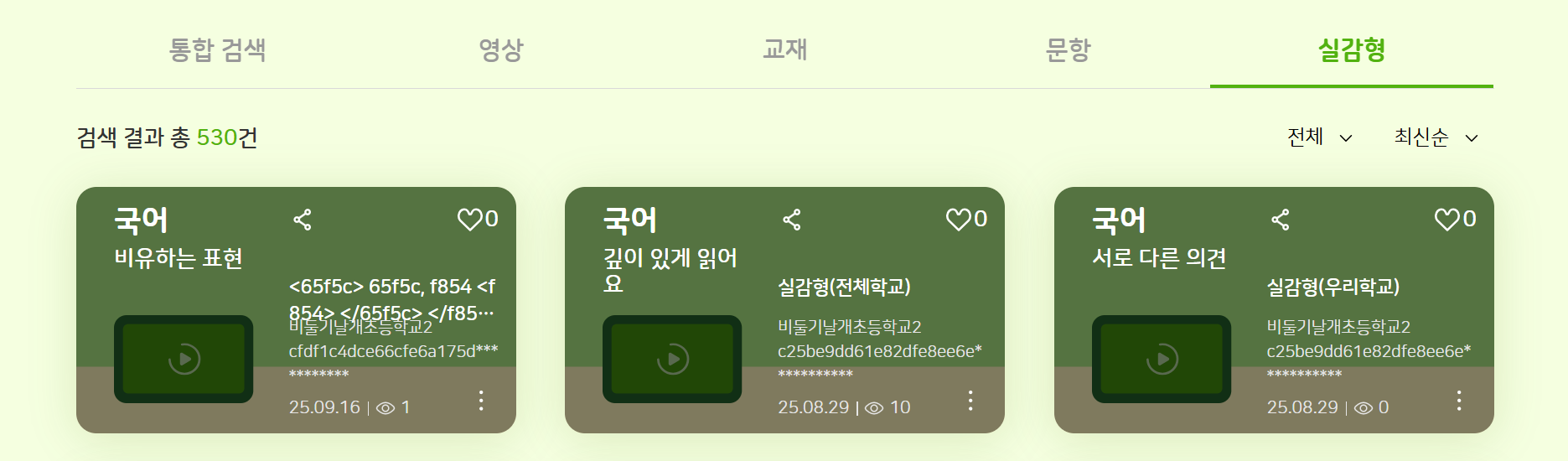Viewport: 1568px width, 461px height.
Task: Go to the 문항 tab
Action: 1068,50
